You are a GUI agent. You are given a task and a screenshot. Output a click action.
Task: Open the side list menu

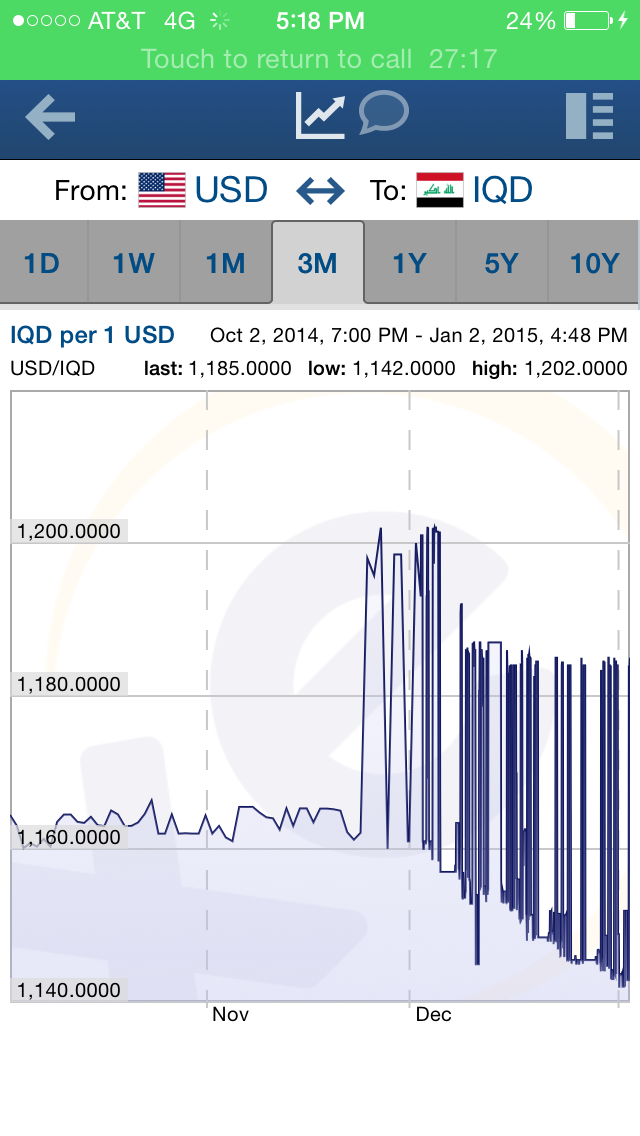(589, 117)
